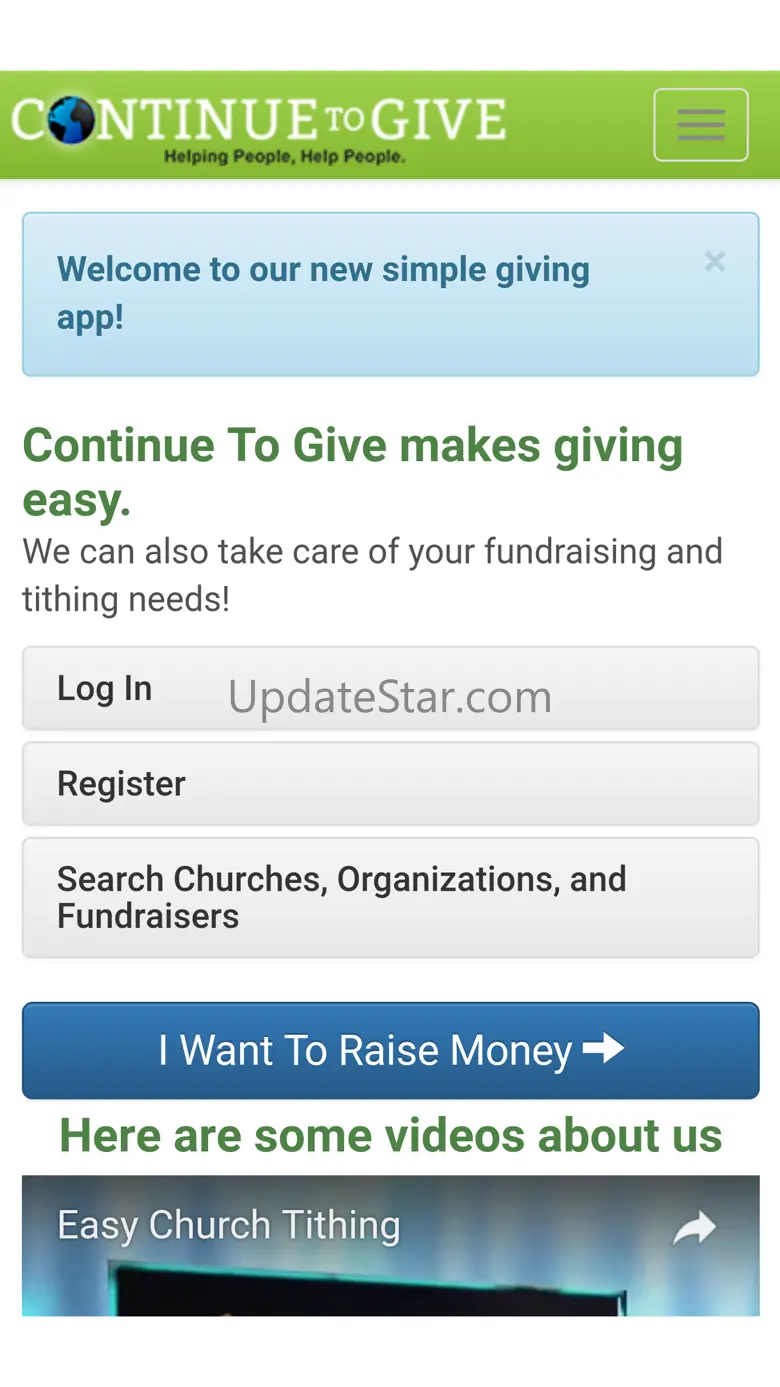The image size is (780, 1387).
Task: Tap I Want To Raise Money
Action: (x=390, y=1050)
